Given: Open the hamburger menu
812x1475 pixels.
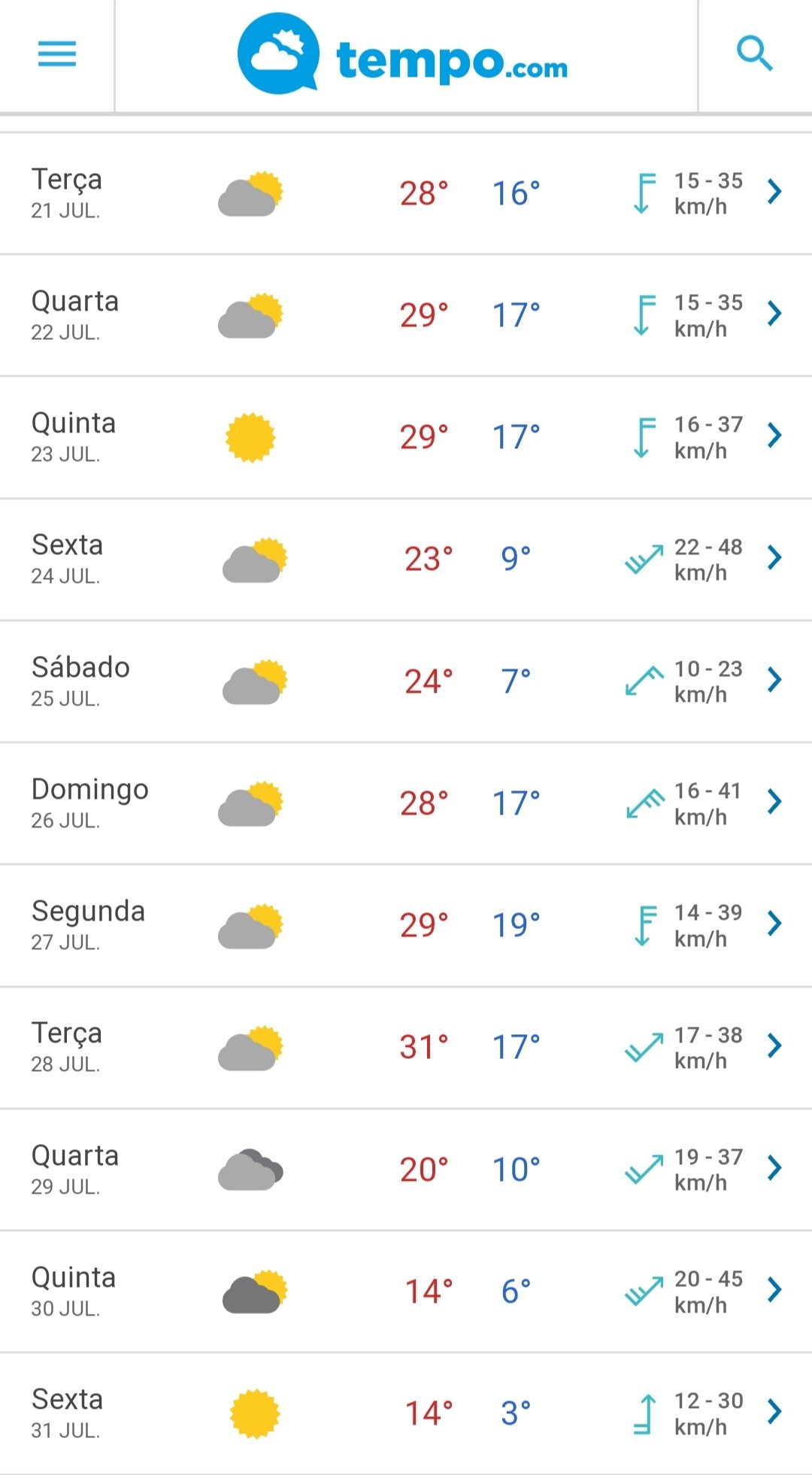Looking at the screenshot, I should point(57,54).
